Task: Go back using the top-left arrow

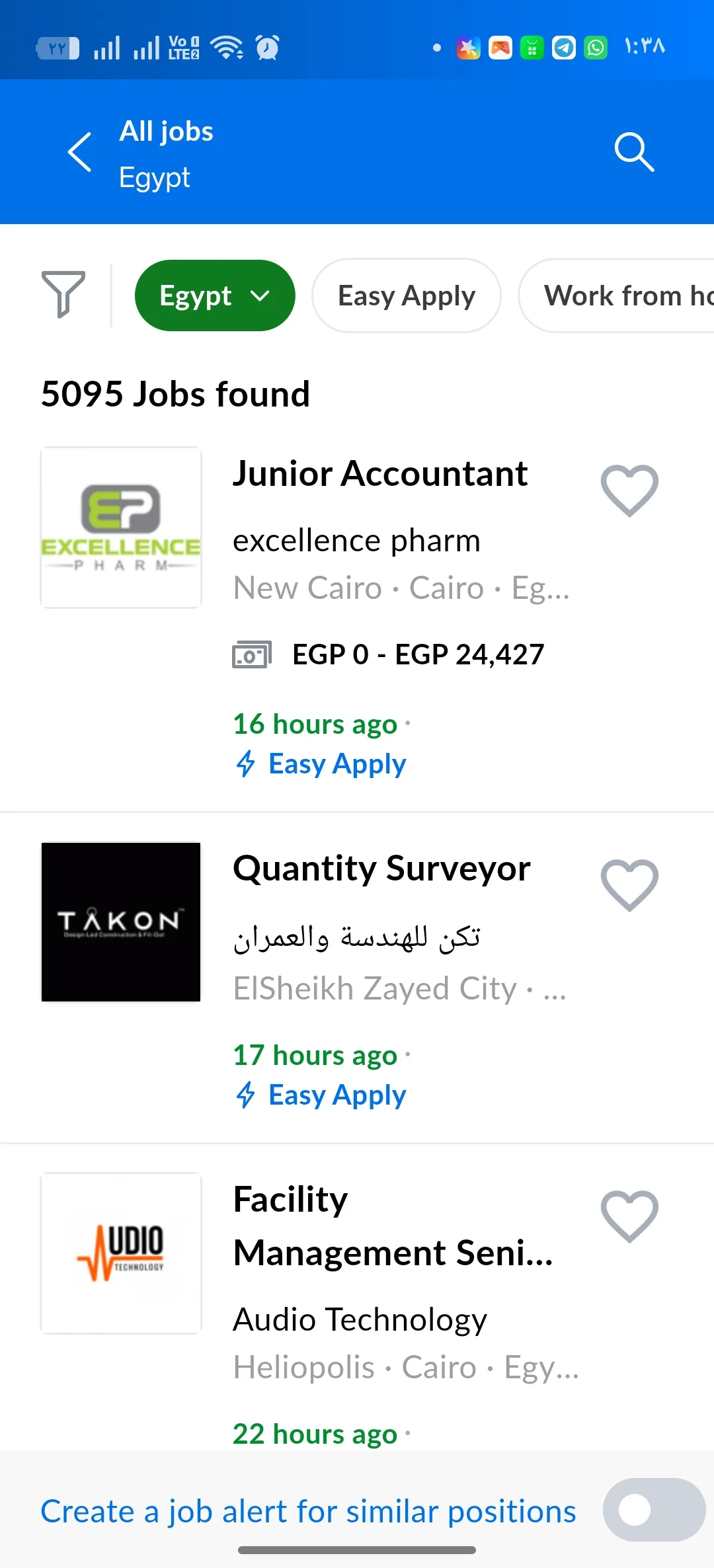Action: (80, 152)
